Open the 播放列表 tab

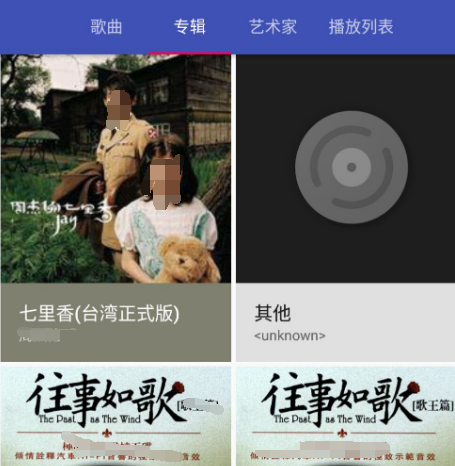(361, 27)
